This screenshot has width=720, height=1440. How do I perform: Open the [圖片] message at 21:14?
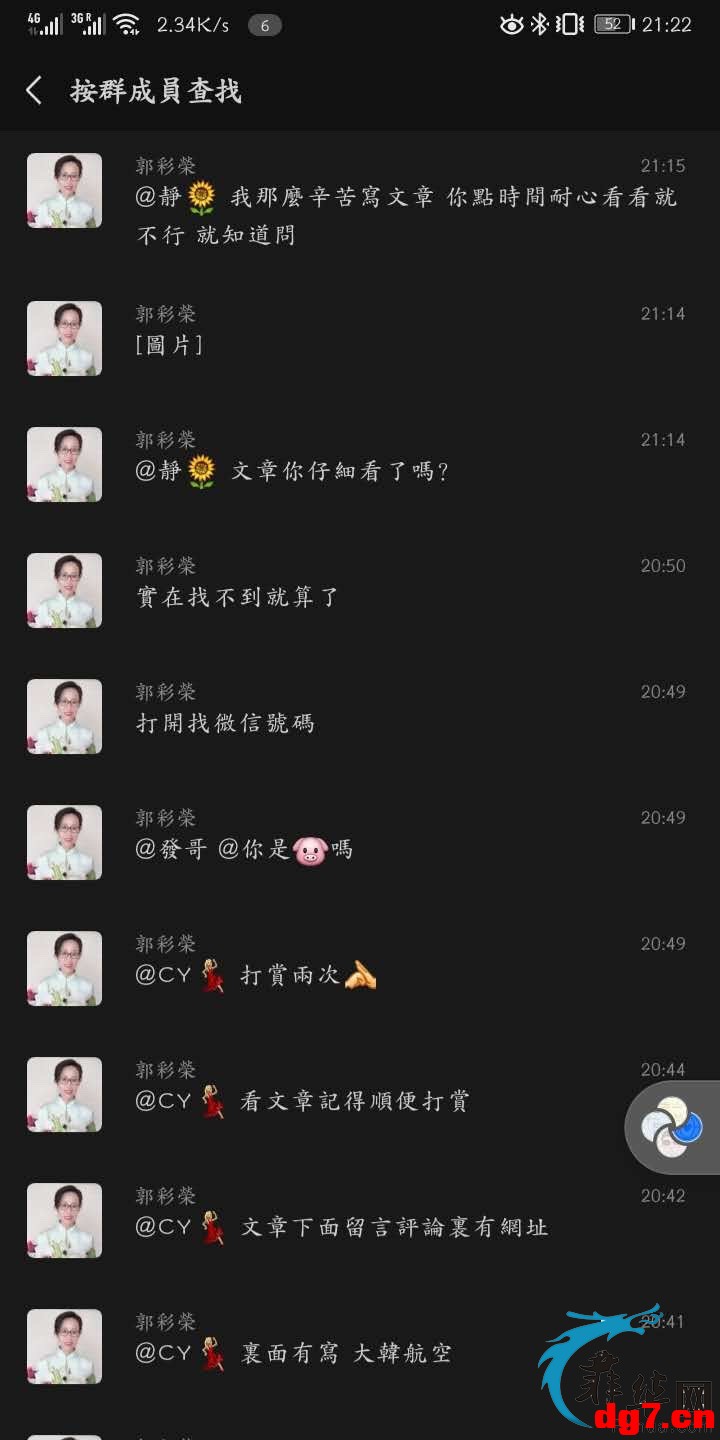tap(360, 339)
